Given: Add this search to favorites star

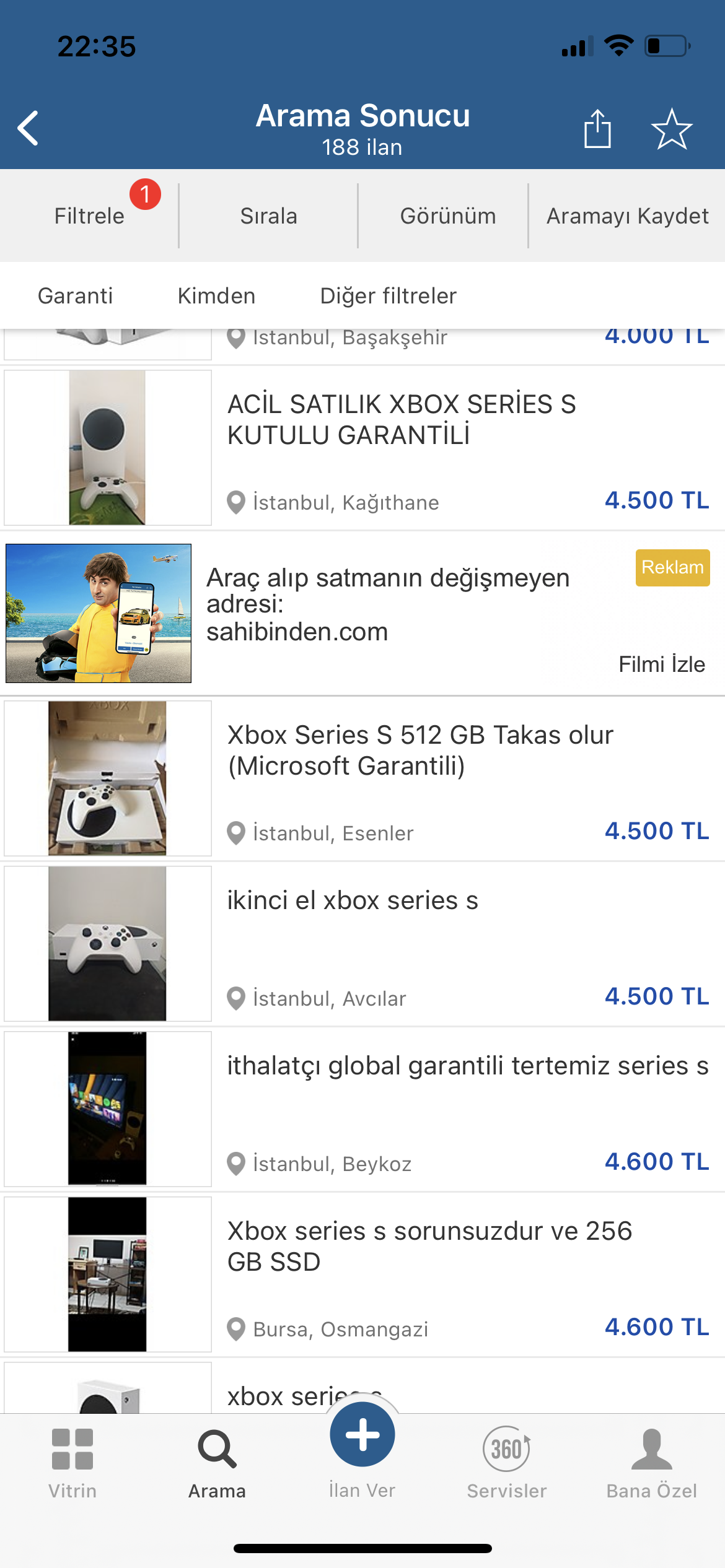Looking at the screenshot, I should [x=671, y=129].
